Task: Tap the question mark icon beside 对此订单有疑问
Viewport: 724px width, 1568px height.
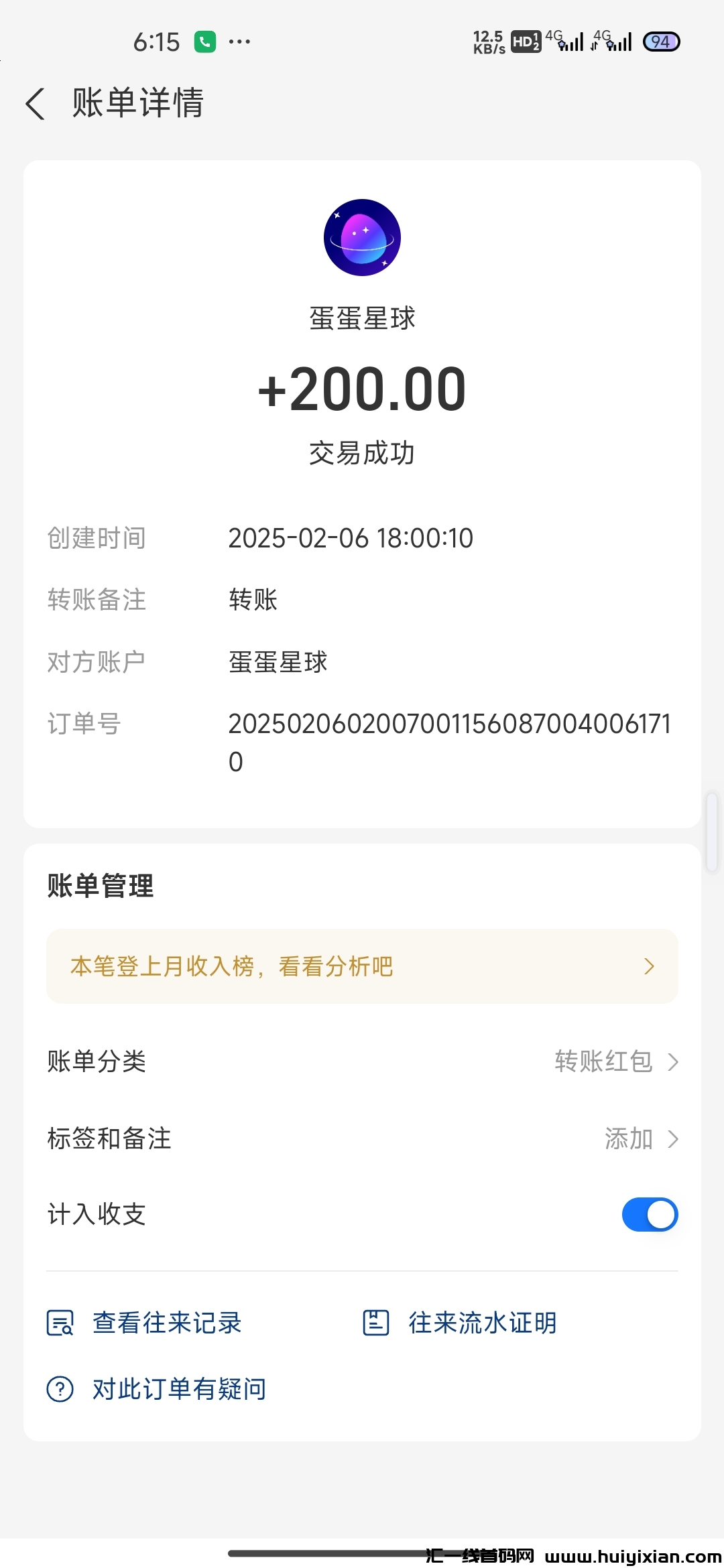Action: click(x=59, y=1389)
